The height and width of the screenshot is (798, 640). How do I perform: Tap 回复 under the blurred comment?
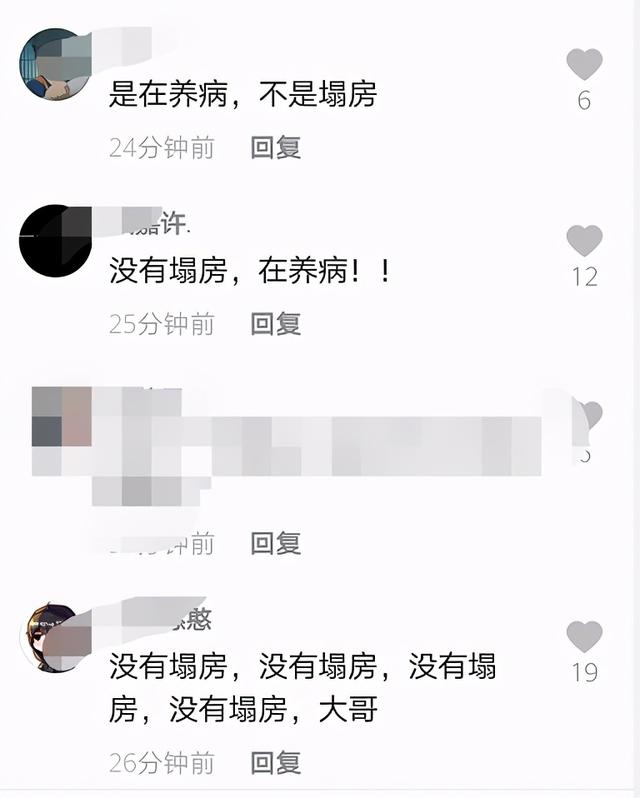[x=275, y=543]
